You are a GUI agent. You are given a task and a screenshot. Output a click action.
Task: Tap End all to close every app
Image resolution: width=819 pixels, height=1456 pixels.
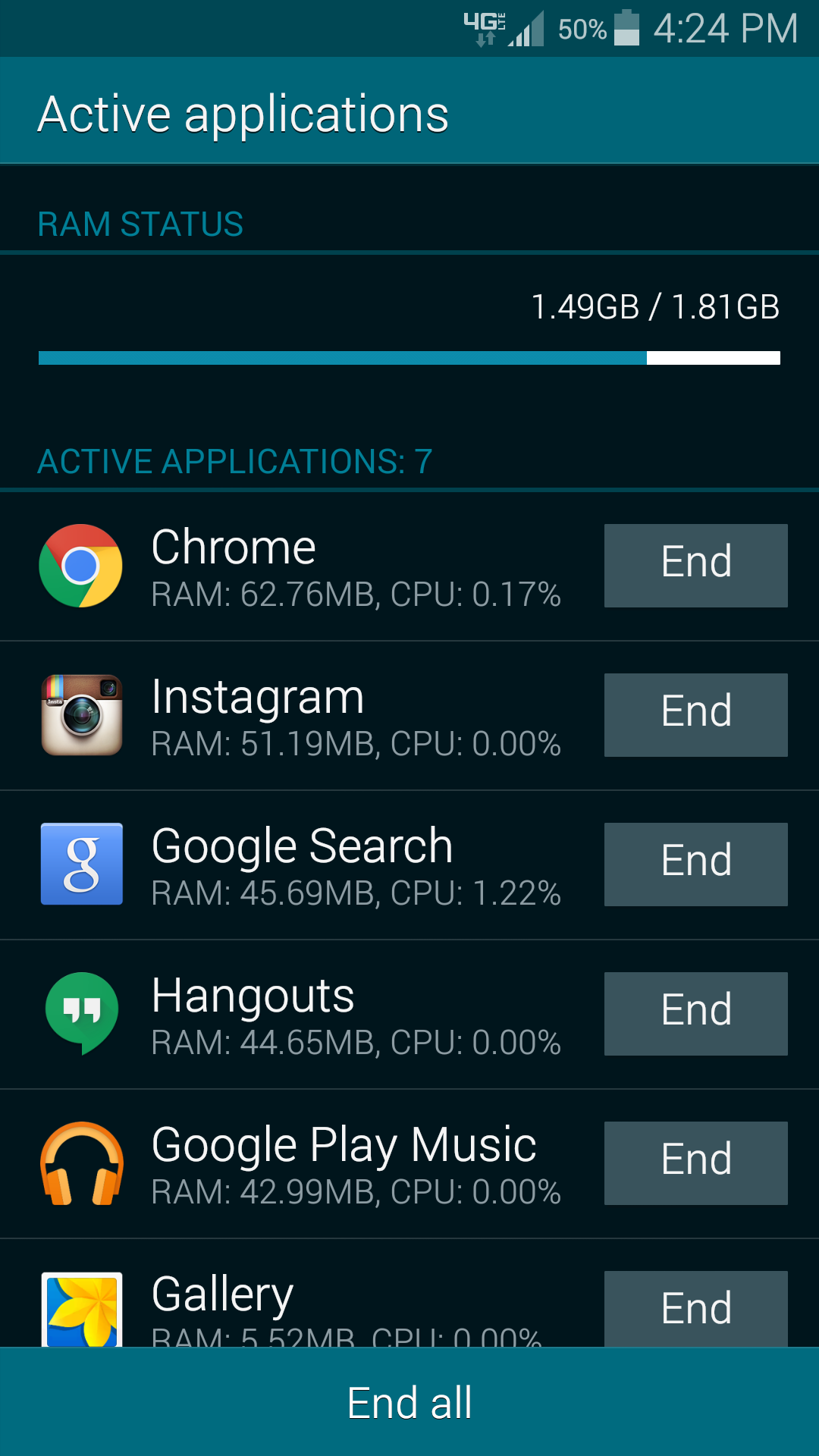click(x=409, y=1402)
